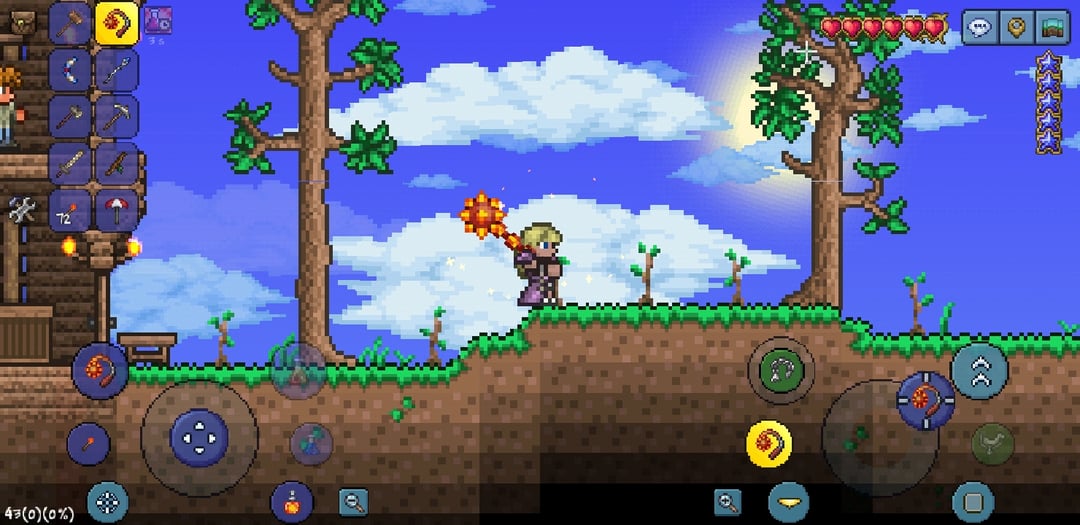Image resolution: width=1080 pixels, height=525 pixels.
Task: Select the boomerang hotbar slot
Action: point(71,69)
